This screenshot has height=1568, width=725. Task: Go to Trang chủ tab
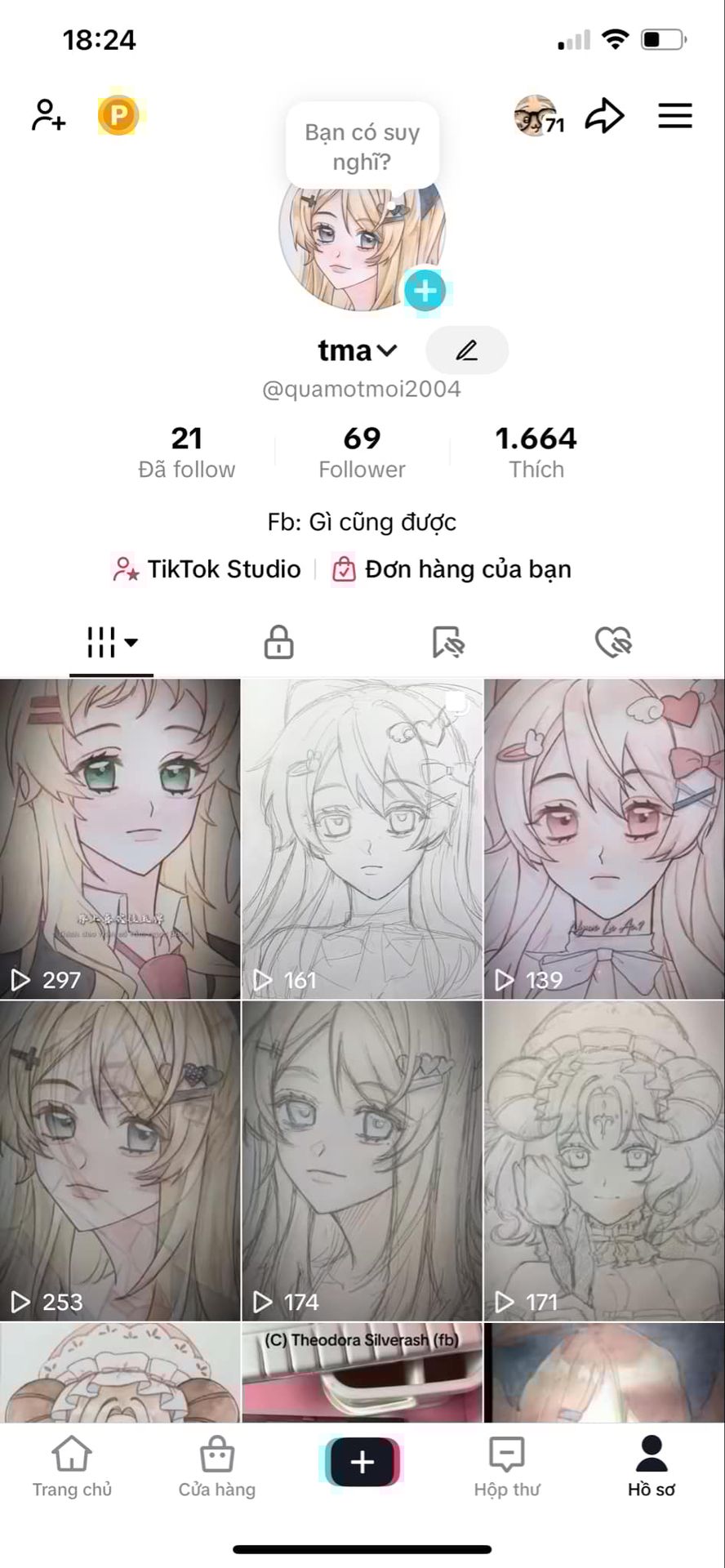coord(72,1467)
